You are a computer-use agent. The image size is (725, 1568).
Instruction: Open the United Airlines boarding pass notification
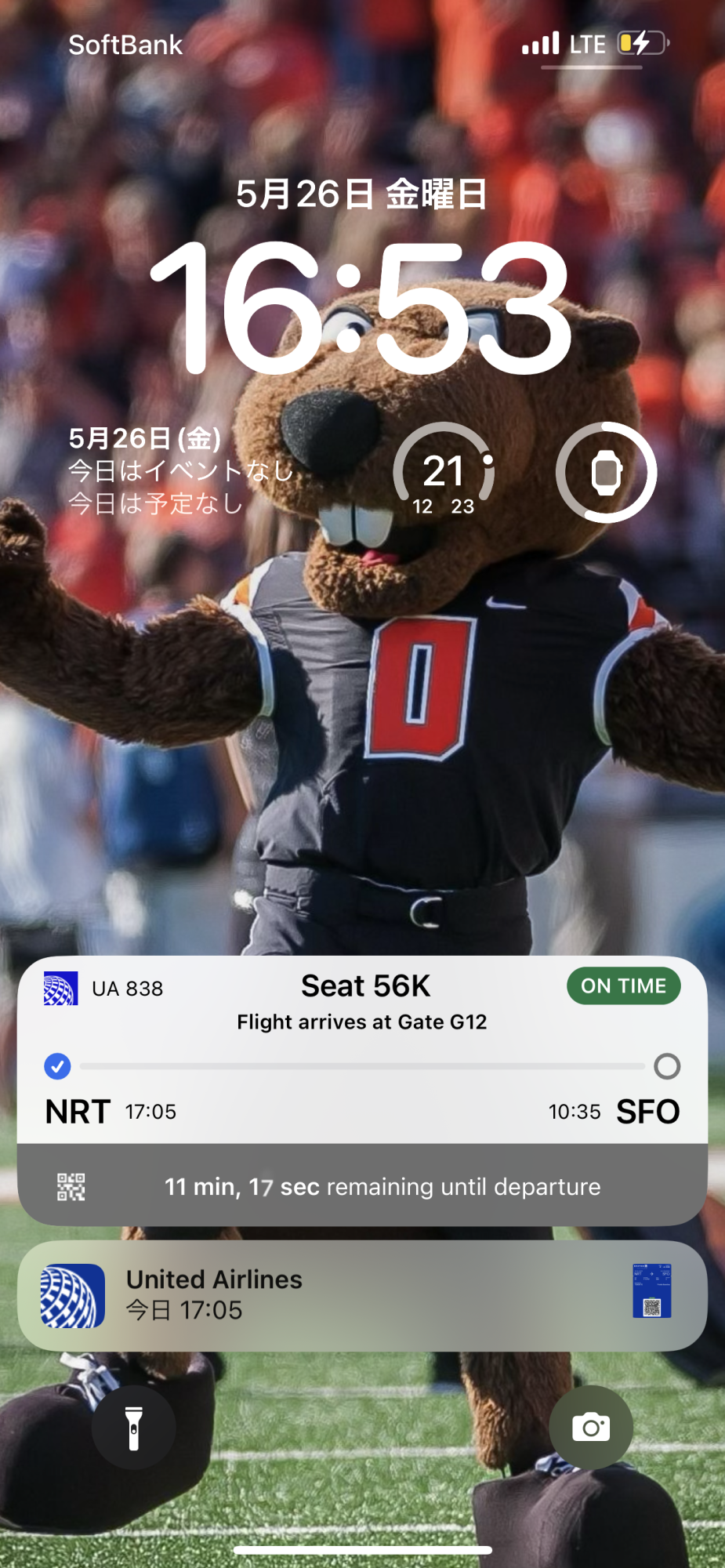(x=362, y=1295)
